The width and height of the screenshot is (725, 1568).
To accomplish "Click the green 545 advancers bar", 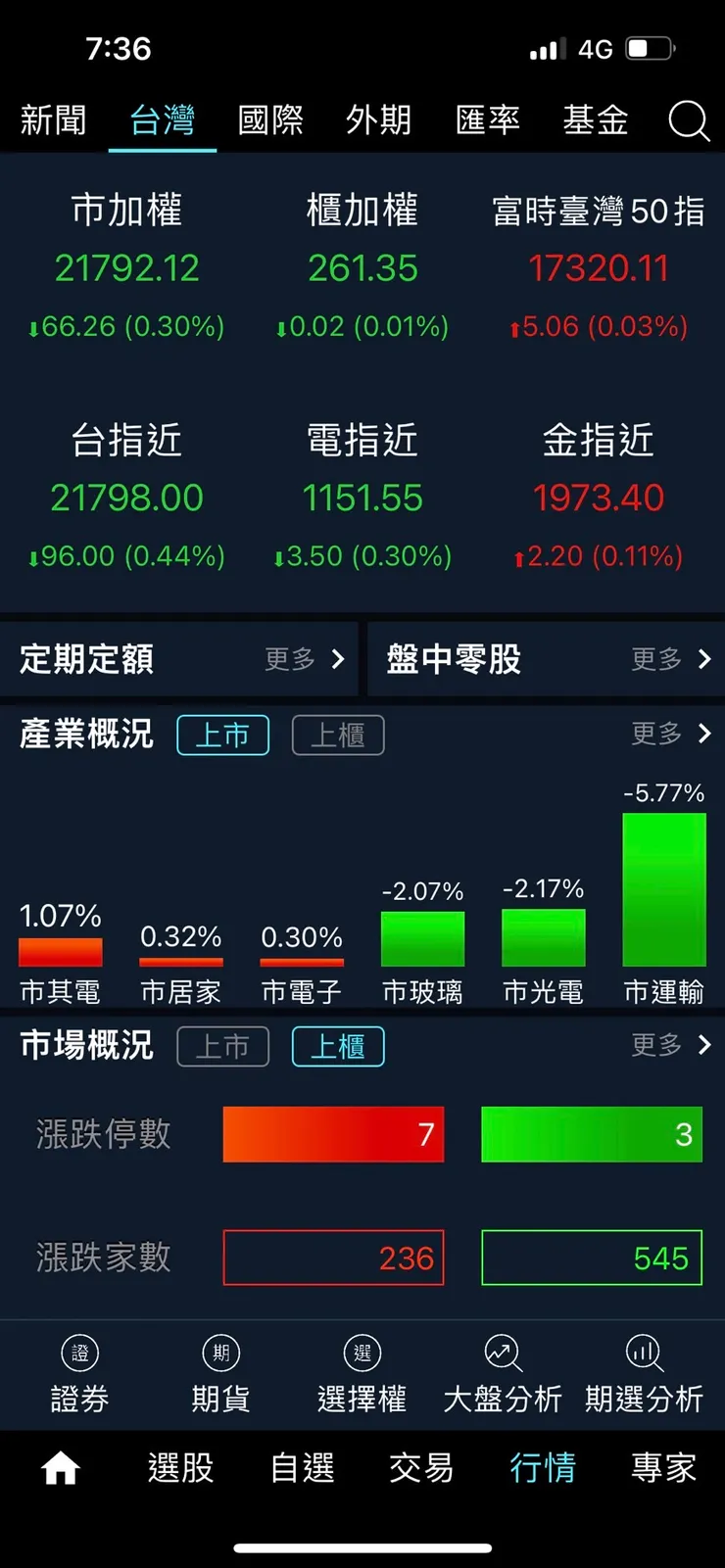I will pos(590,1258).
